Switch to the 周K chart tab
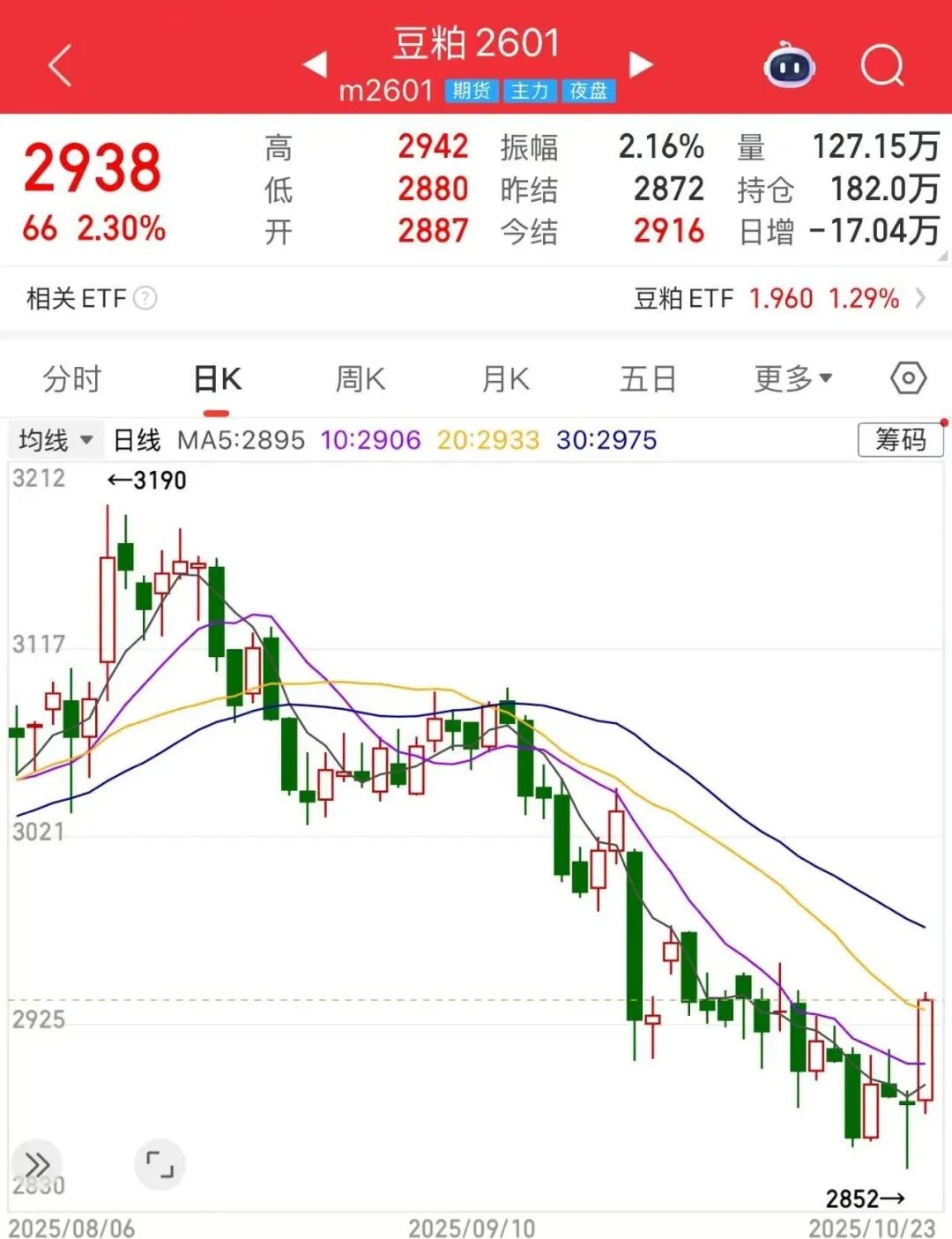 pyautogui.click(x=360, y=380)
